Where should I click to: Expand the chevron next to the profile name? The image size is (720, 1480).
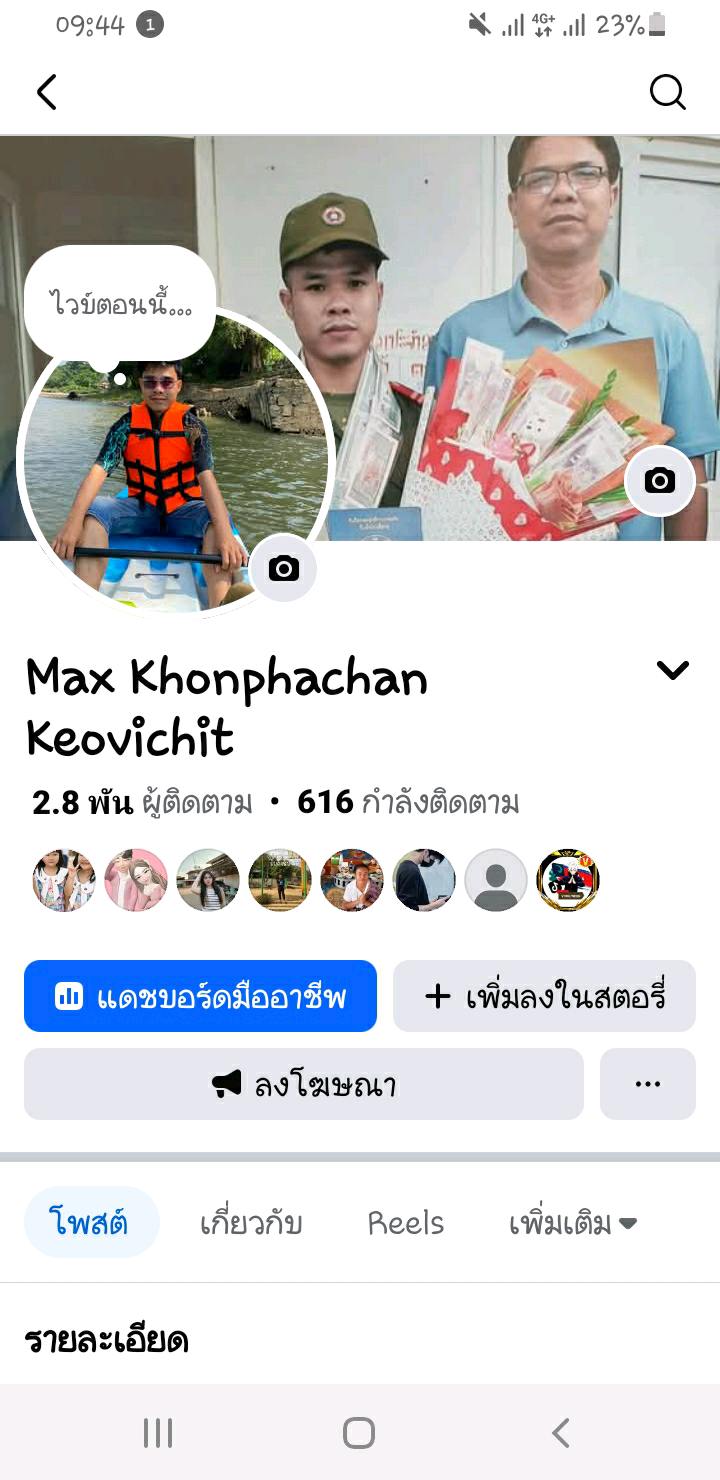[x=672, y=671]
